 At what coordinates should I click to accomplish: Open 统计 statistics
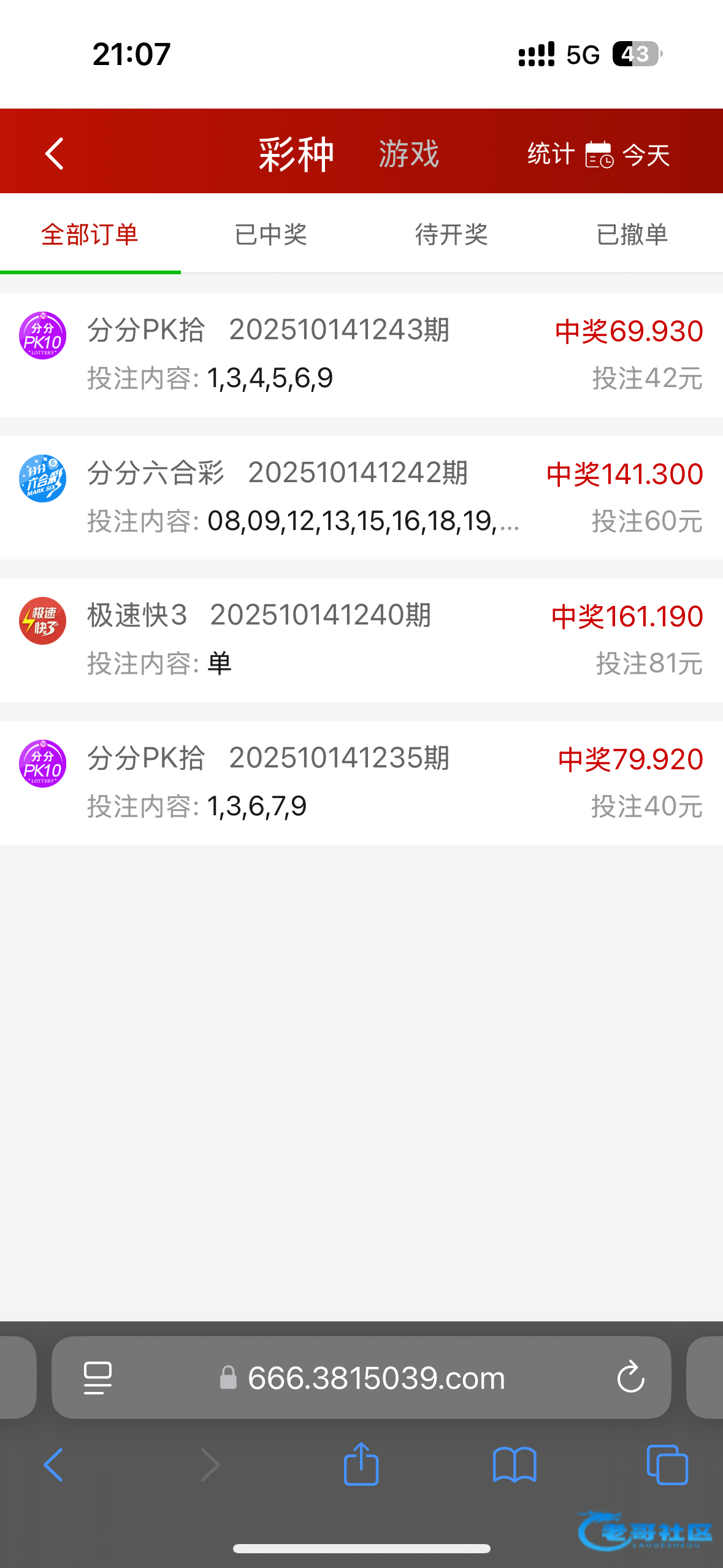[x=550, y=153]
